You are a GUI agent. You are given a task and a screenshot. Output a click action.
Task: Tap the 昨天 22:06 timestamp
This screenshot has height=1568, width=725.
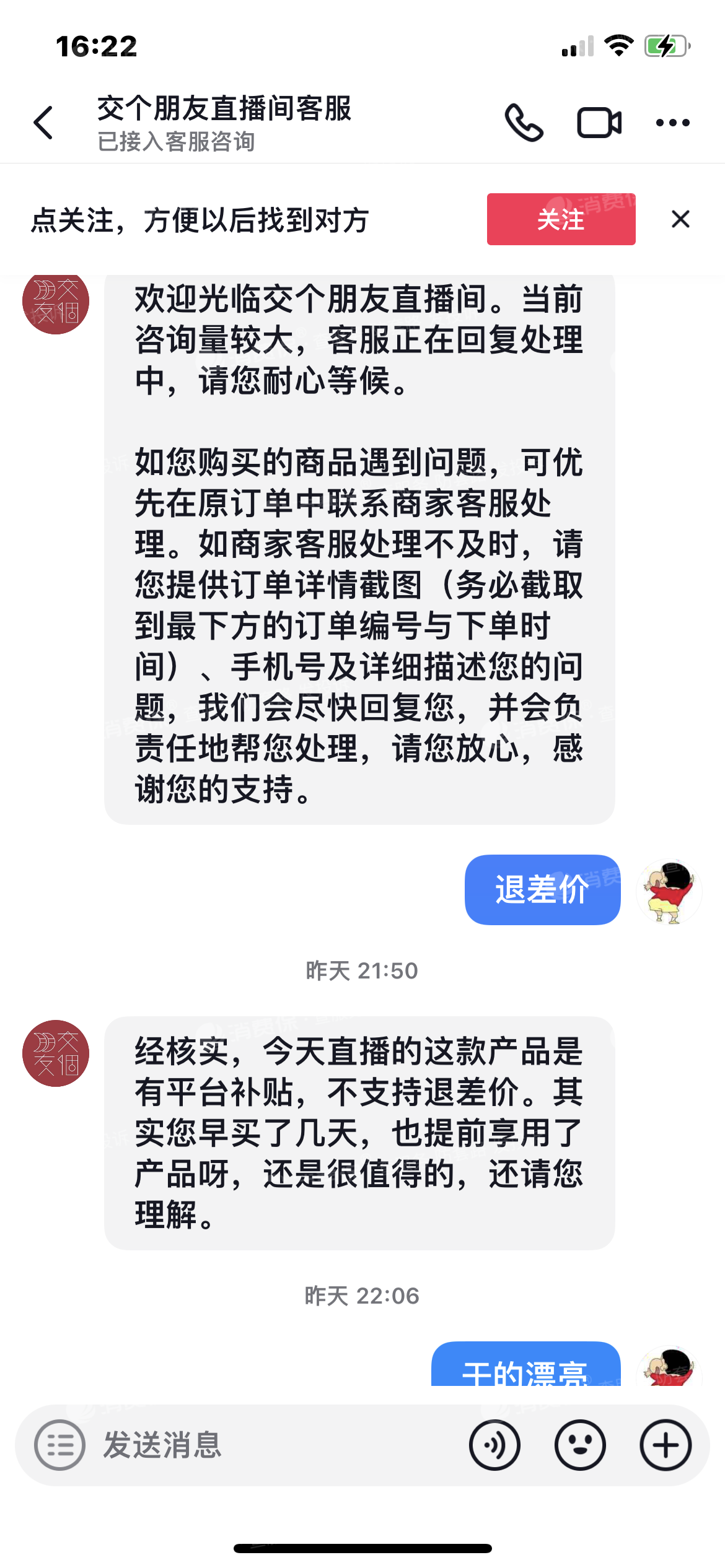pyautogui.click(x=361, y=1293)
